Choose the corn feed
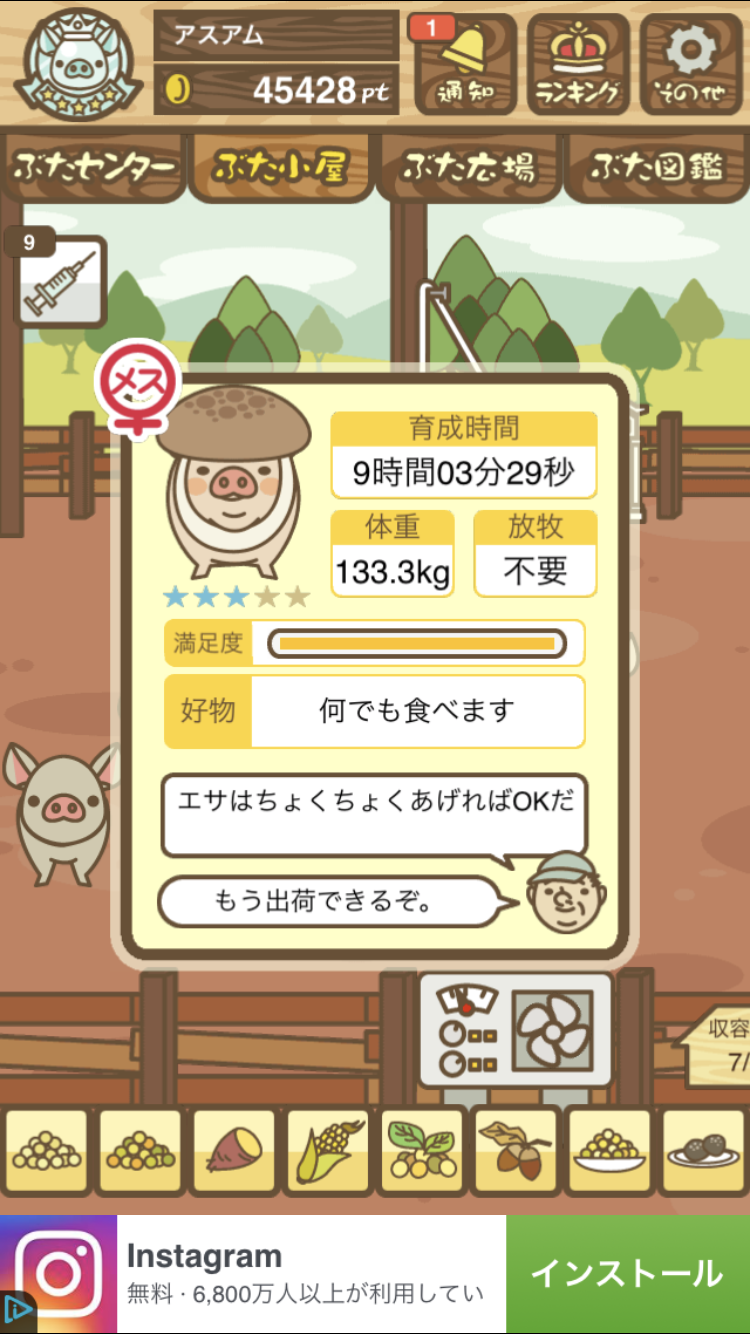750x1334 pixels. [x=327, y=1151]
